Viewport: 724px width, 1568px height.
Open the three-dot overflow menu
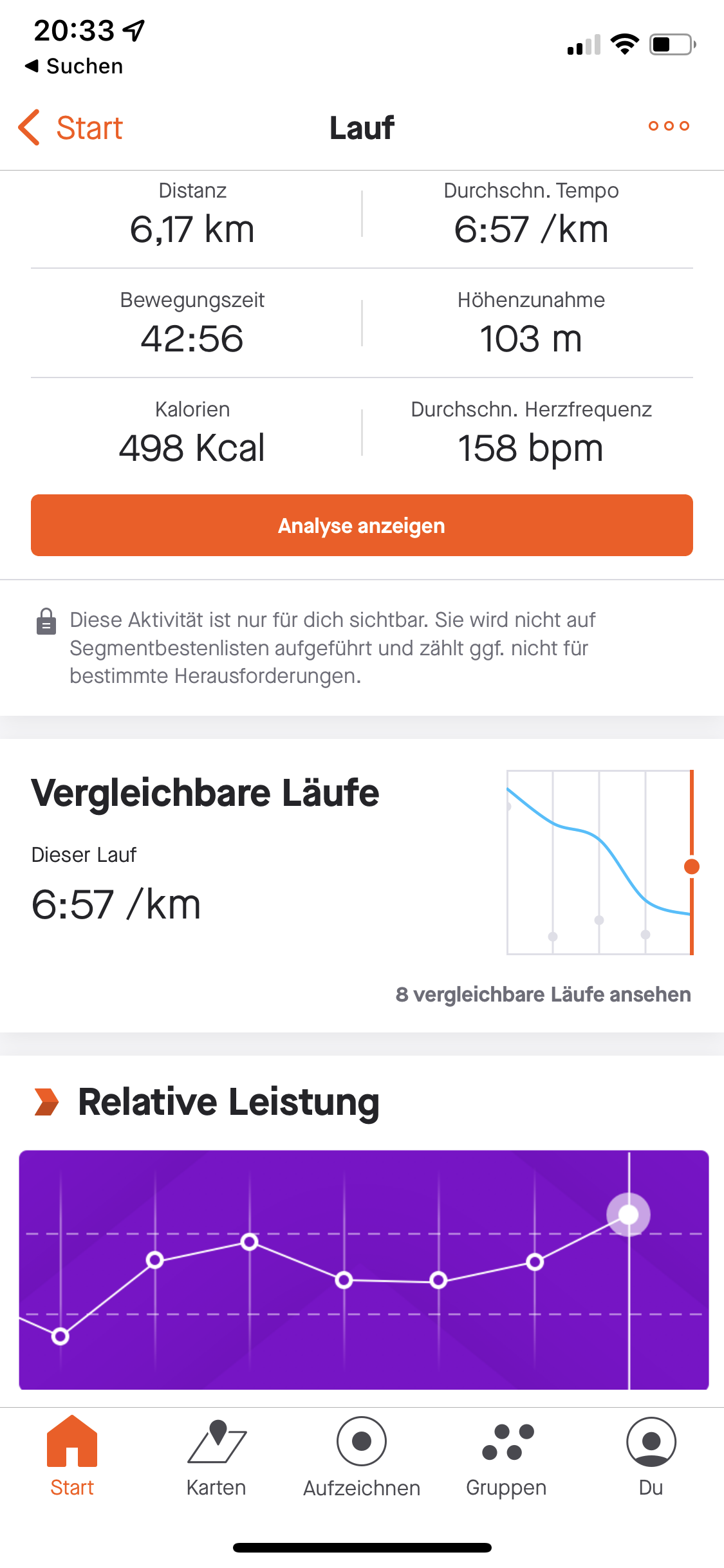pos(669,126)
